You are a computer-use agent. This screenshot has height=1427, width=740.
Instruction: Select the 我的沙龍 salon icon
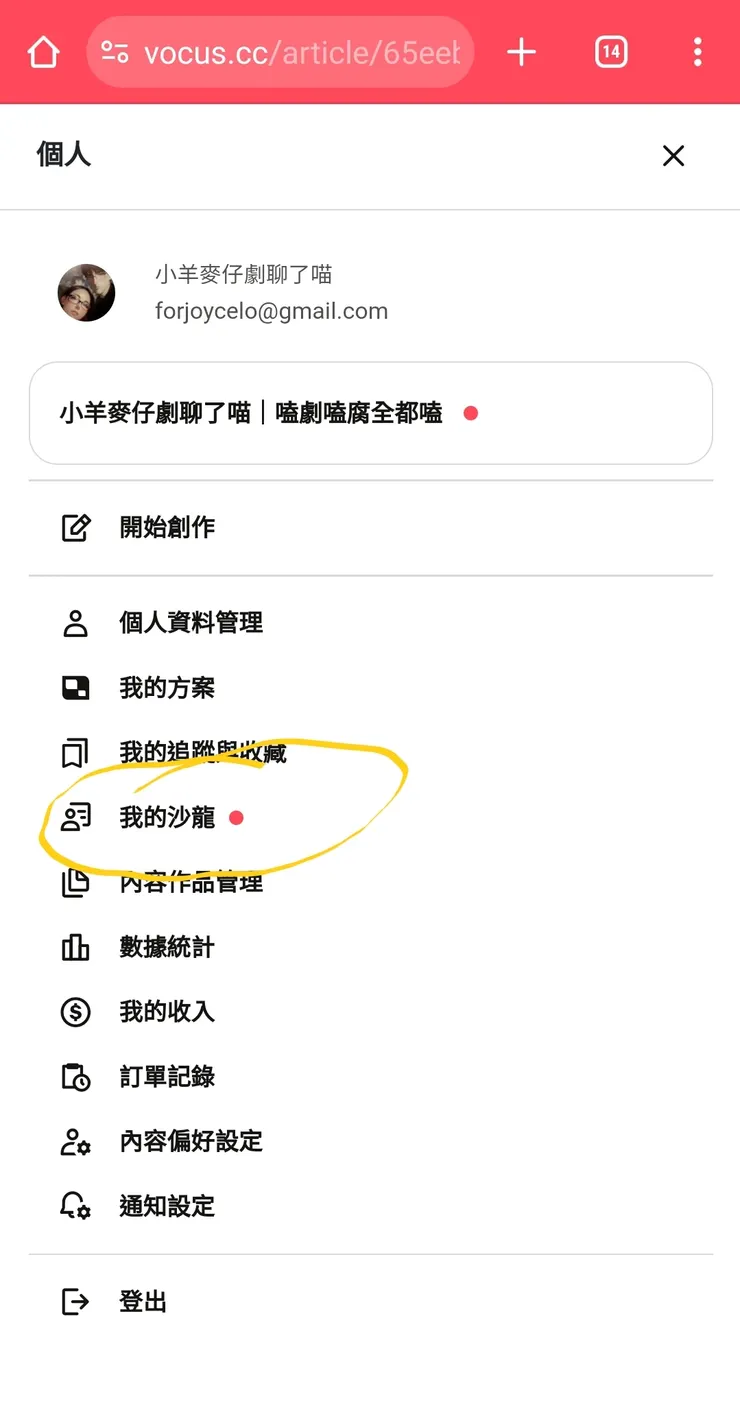(75, 817)
